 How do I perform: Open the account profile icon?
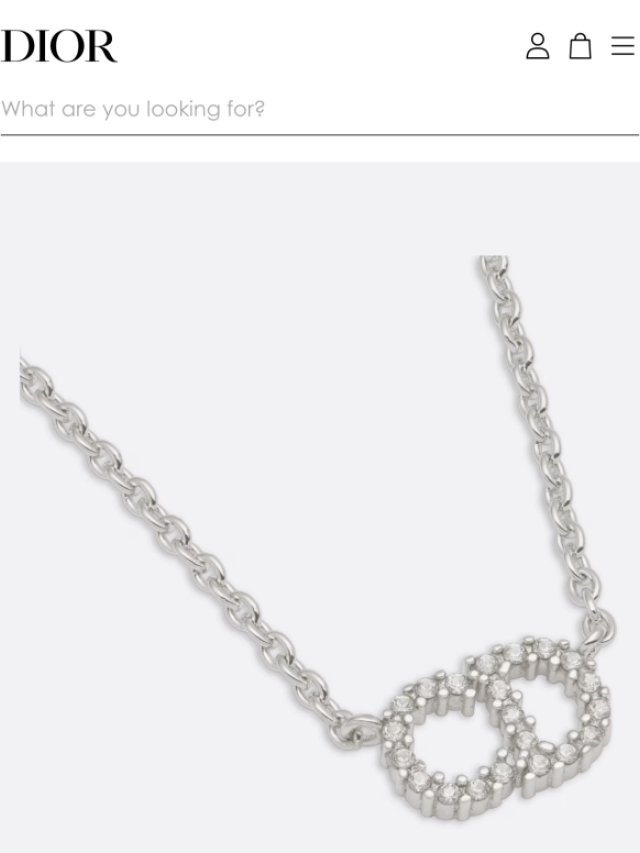click(x=537, y=46)
